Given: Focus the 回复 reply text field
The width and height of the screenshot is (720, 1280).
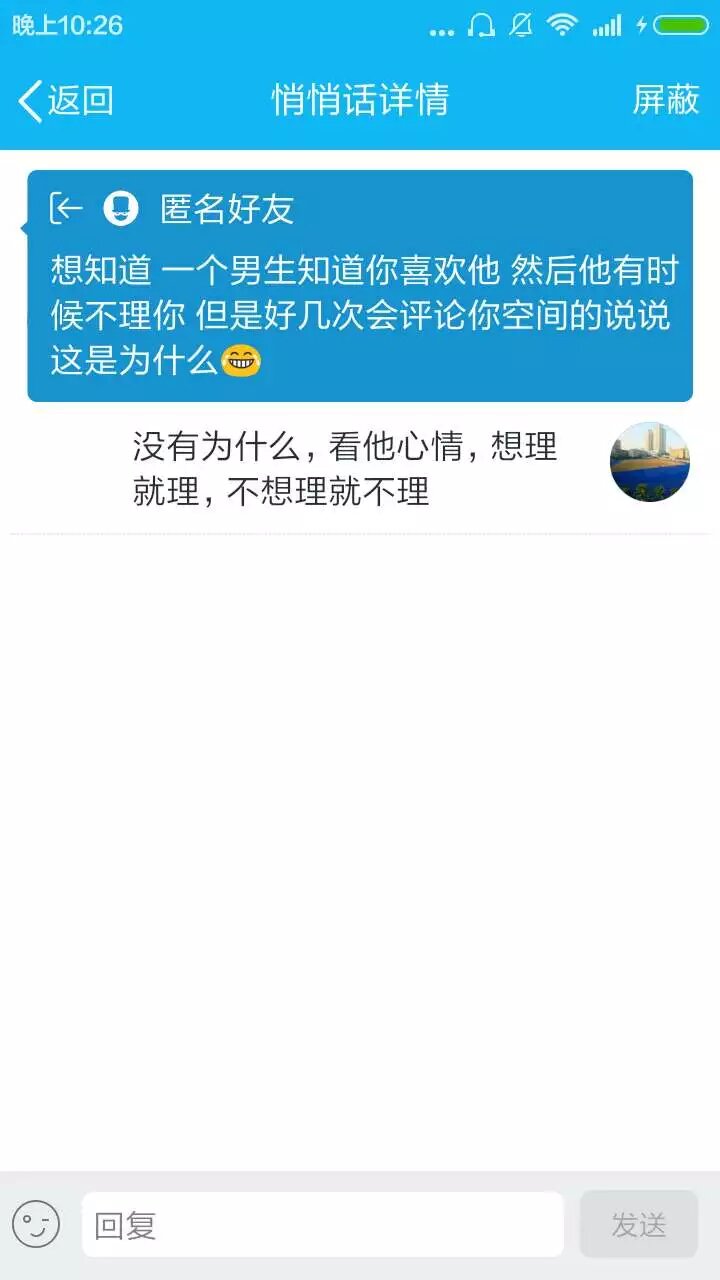Looking at the screenshot, I should 322,1224.
